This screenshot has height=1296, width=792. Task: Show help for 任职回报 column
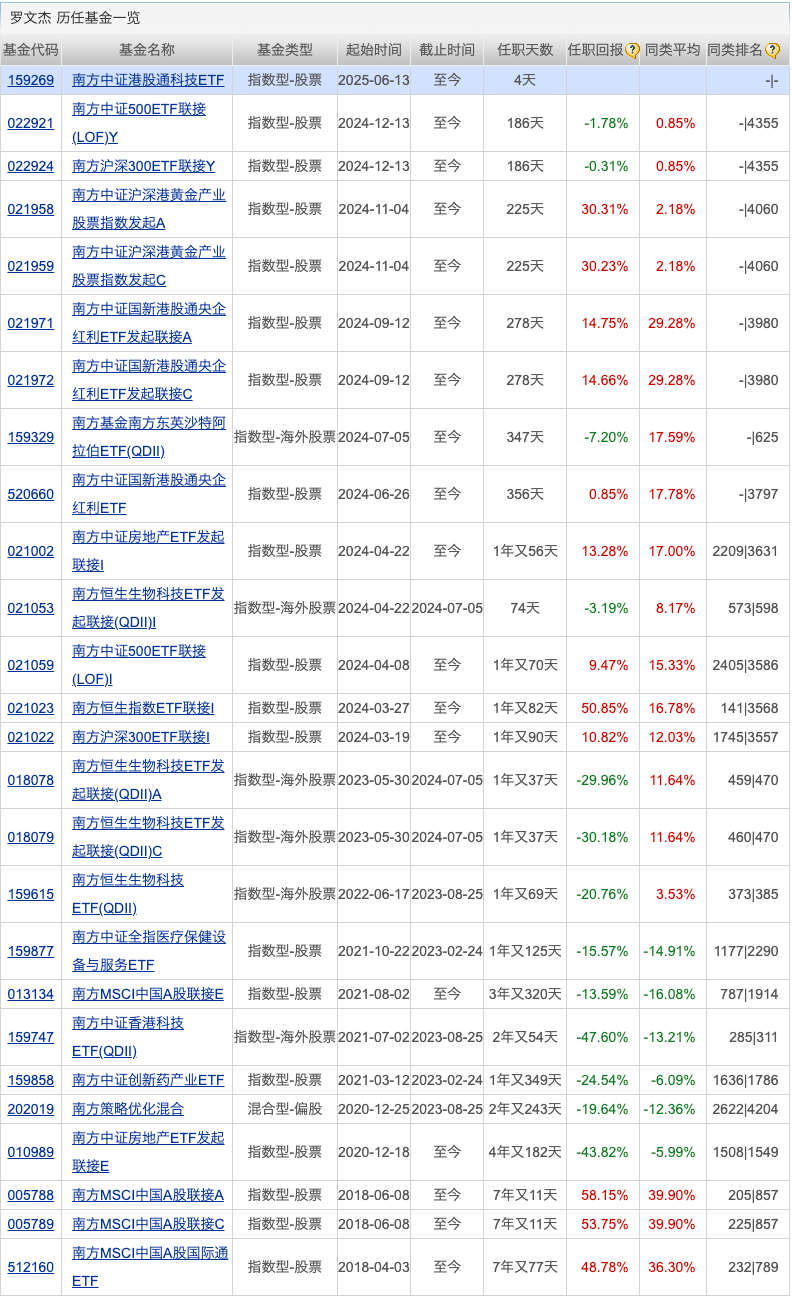coord(632,50)
